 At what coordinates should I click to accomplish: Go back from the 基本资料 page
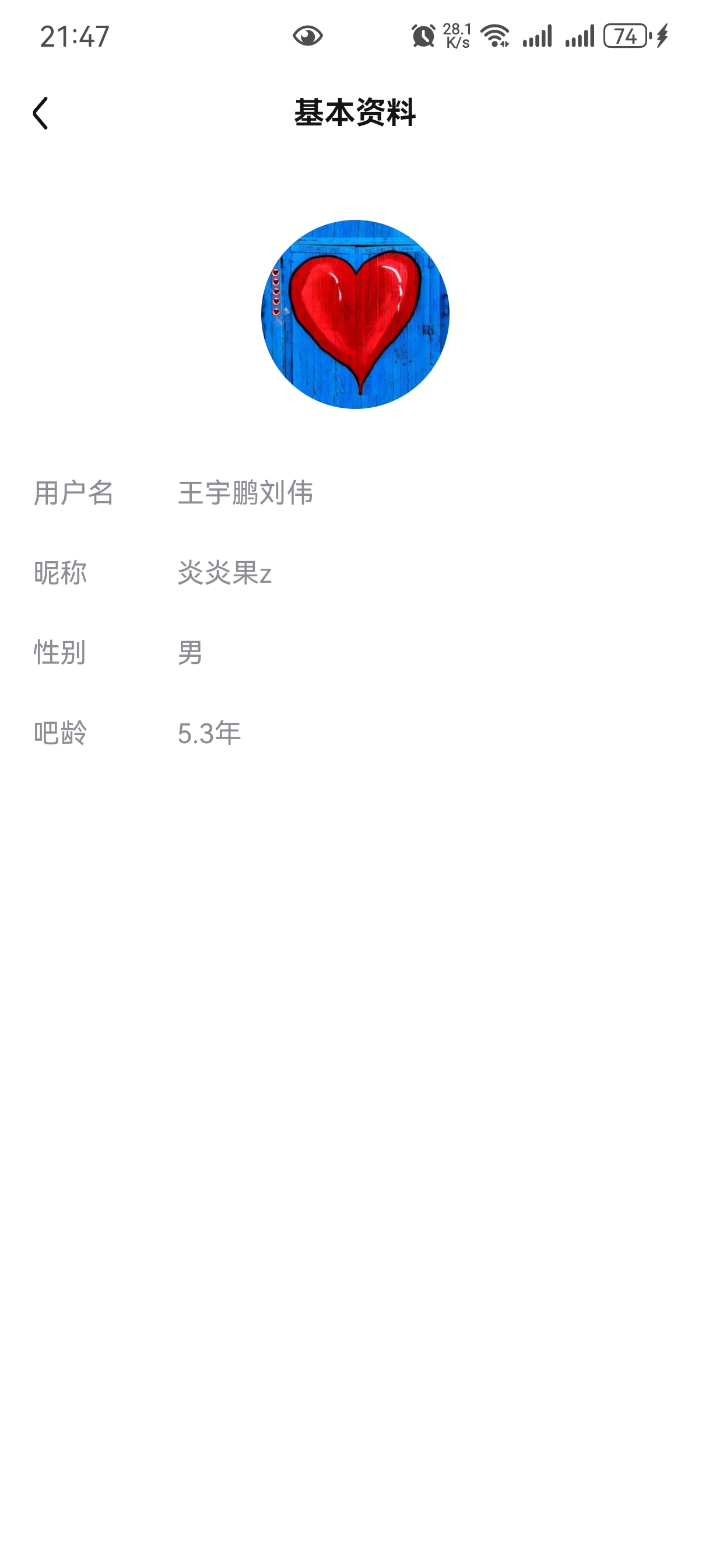(x=40, y=113)
